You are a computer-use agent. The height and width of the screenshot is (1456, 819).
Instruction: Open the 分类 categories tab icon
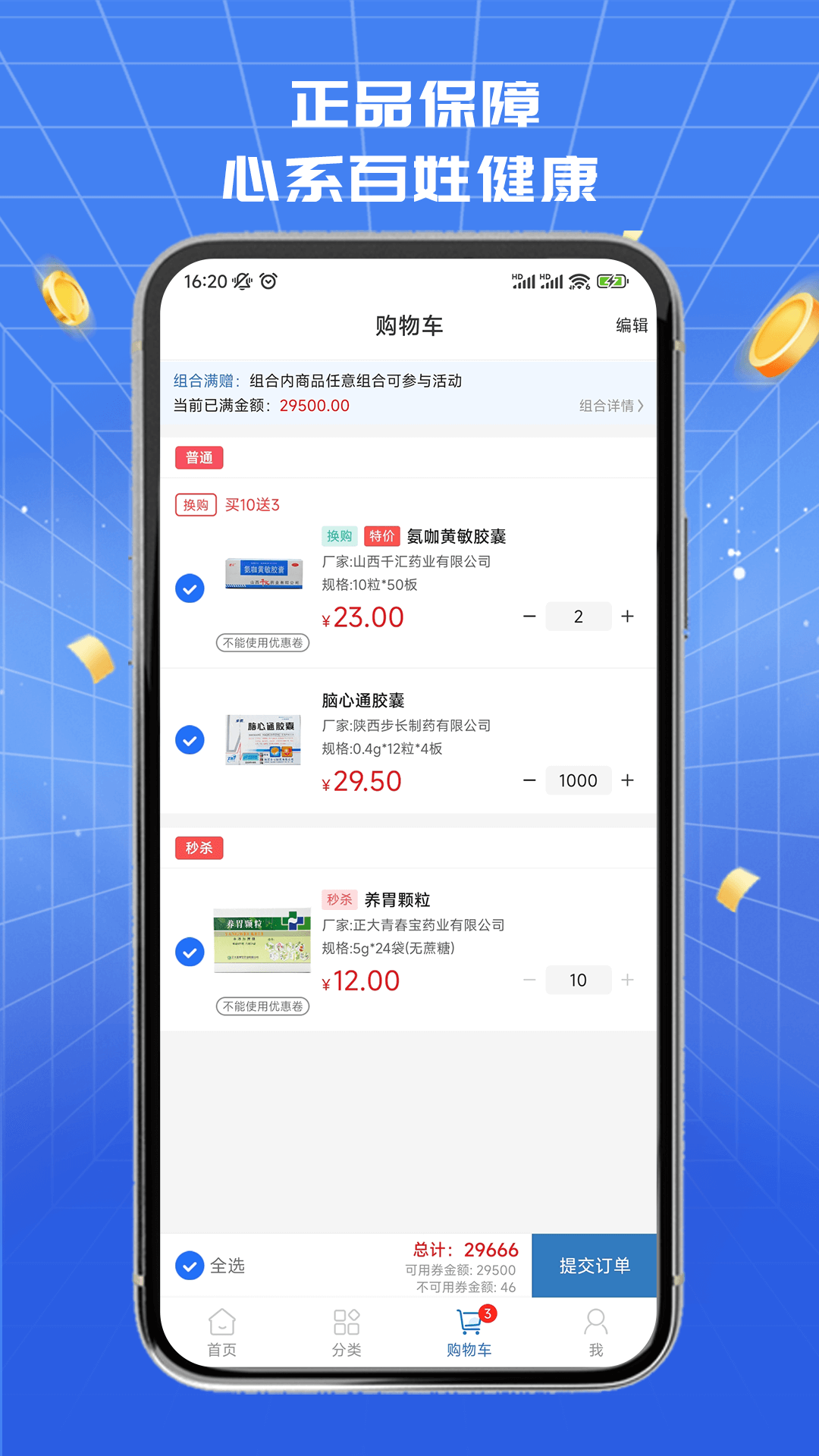point(347,1323)
